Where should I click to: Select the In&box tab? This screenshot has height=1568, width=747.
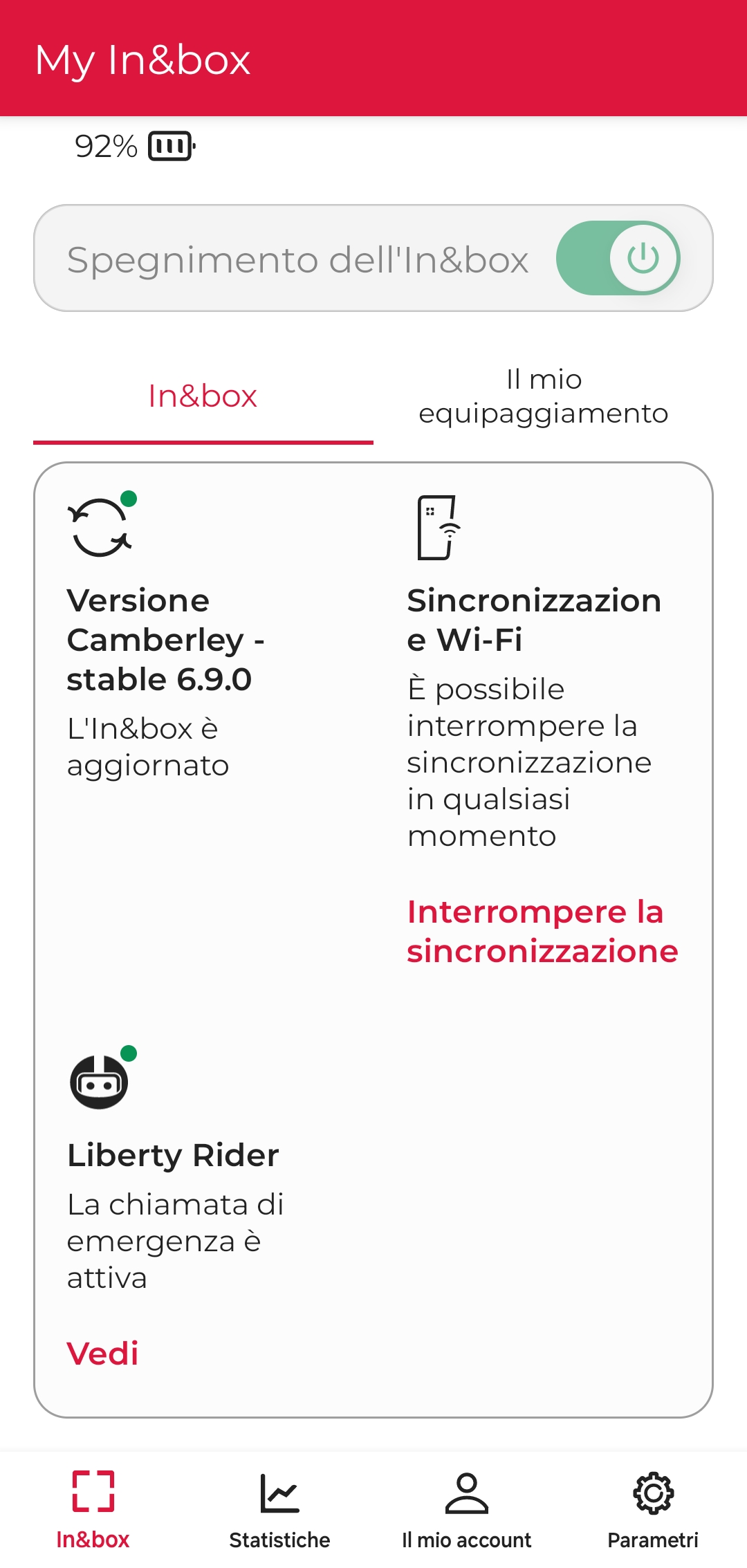pyautogui.click(x=203, y=396)
